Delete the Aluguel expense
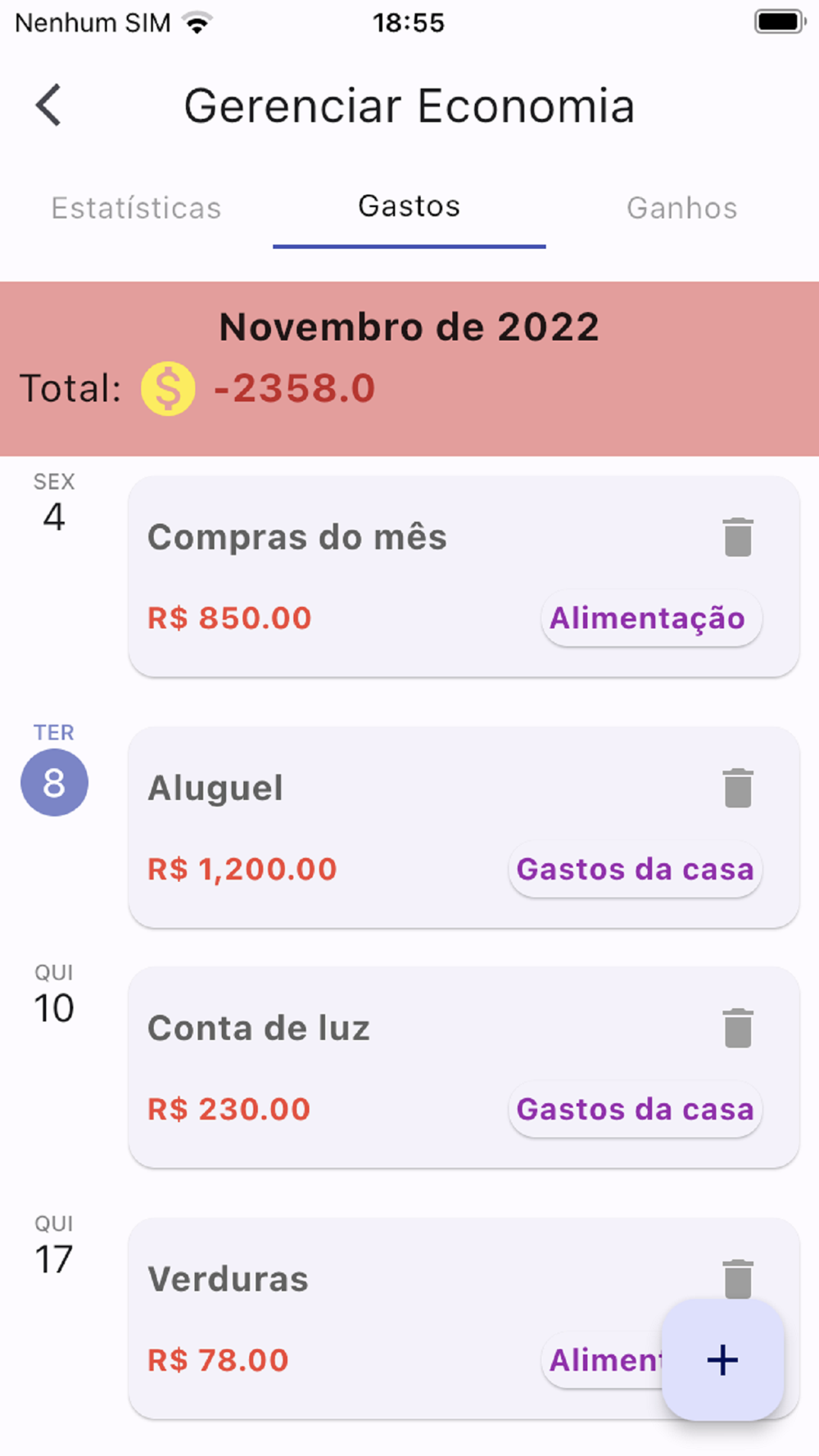The height and width of the screenshot is (1456, 819). [x=738, y=788]
